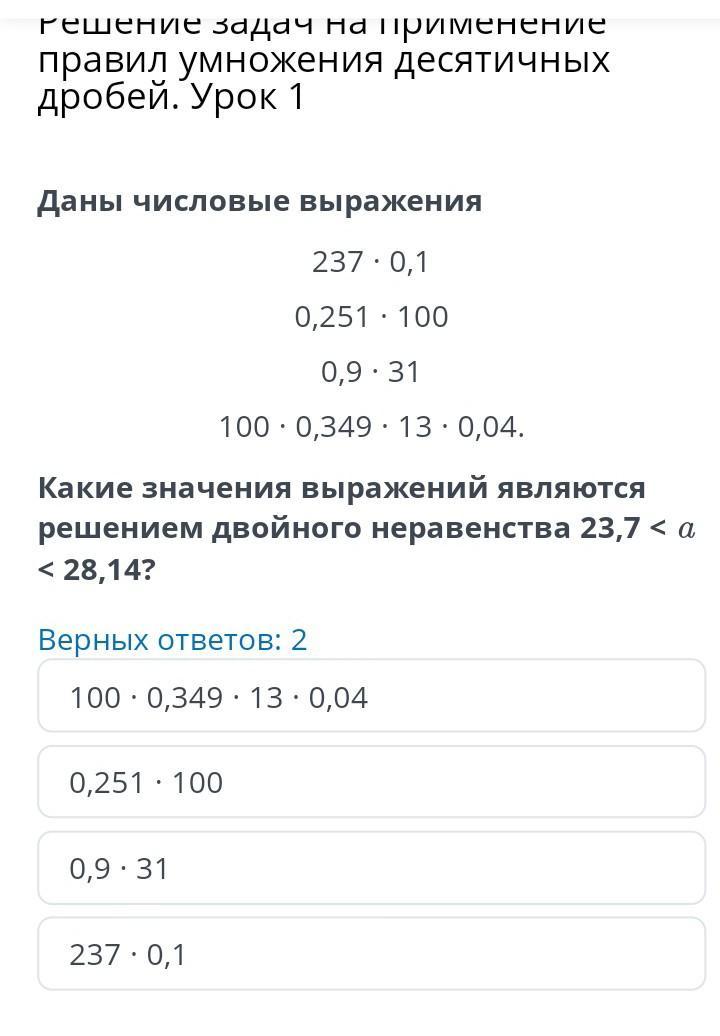Choose the answer 0,251 · 100

pos(371,782)
